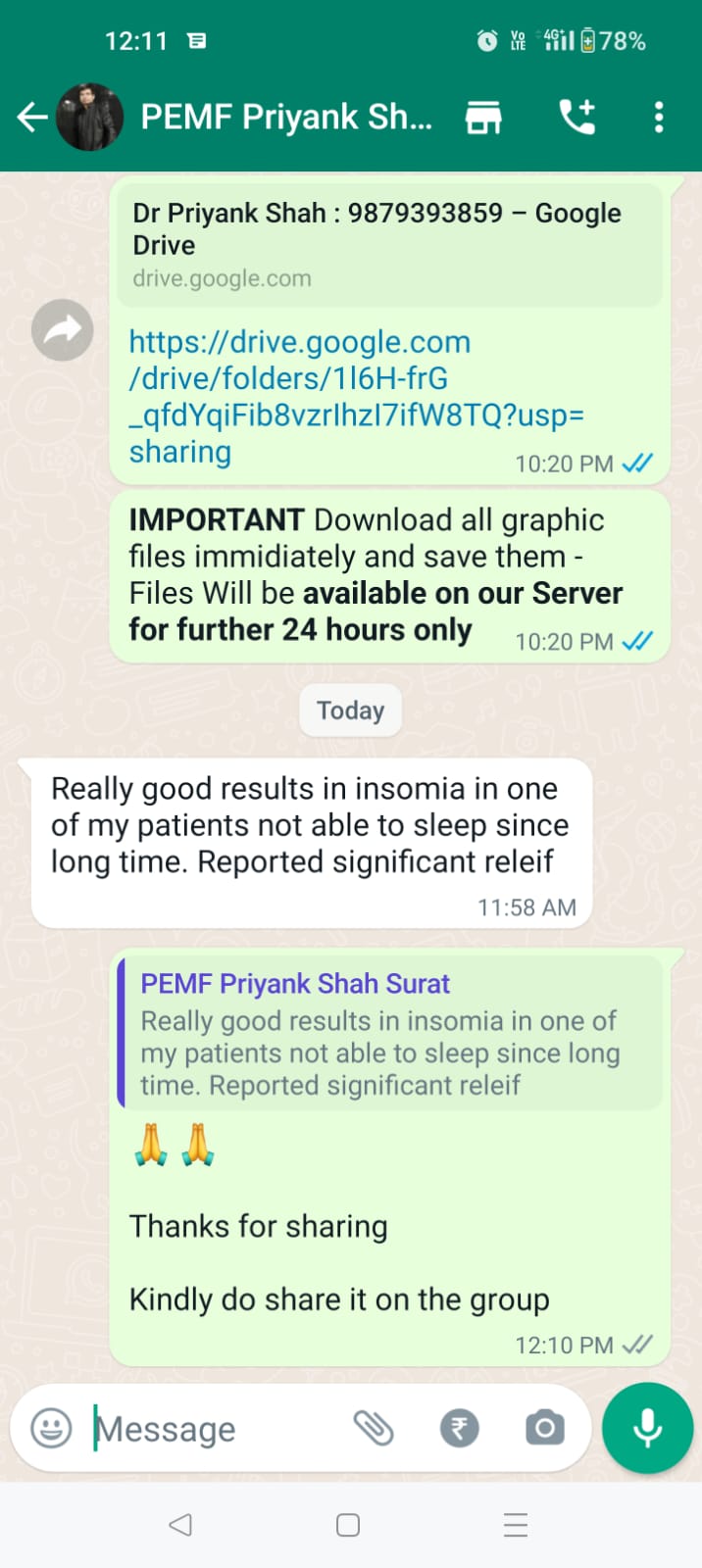Screen dimensions: 702x1568
Task: Open the business catalog storefront icon
Action: (483, 118)
